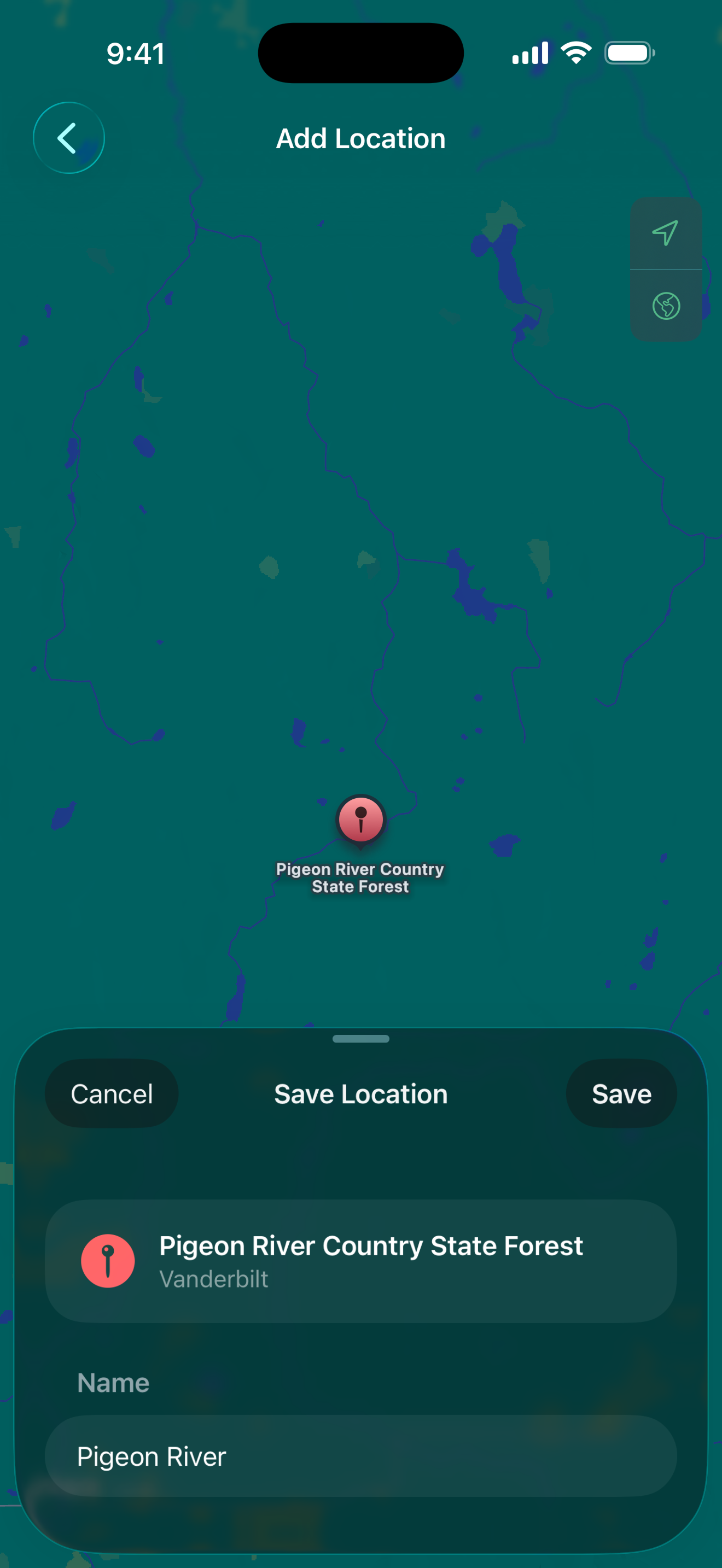
Task: Tap the status bar clock
Action: (x=135, y=53)
